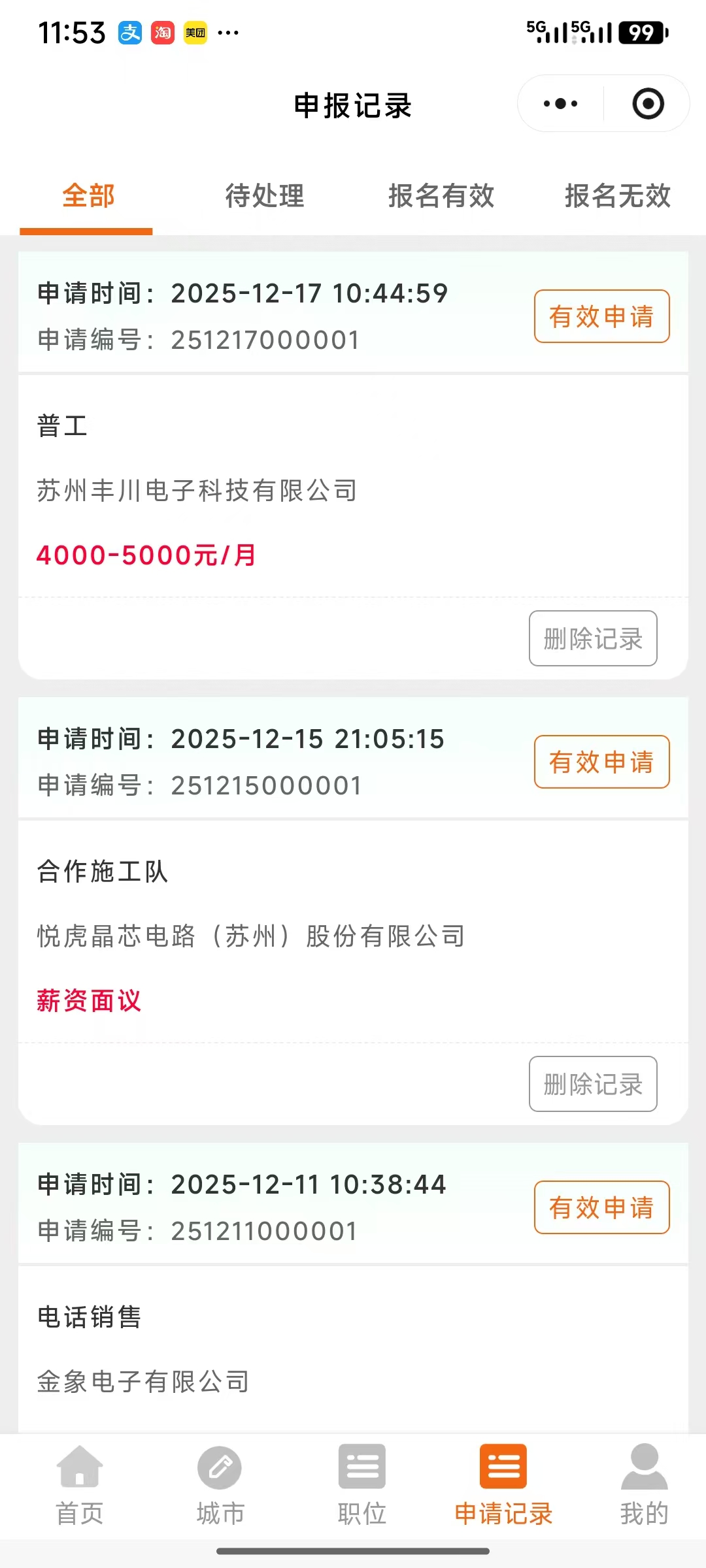Delete the 合作施工队 application record
The image size is (706, 1568).
[x=593, y=1084]
